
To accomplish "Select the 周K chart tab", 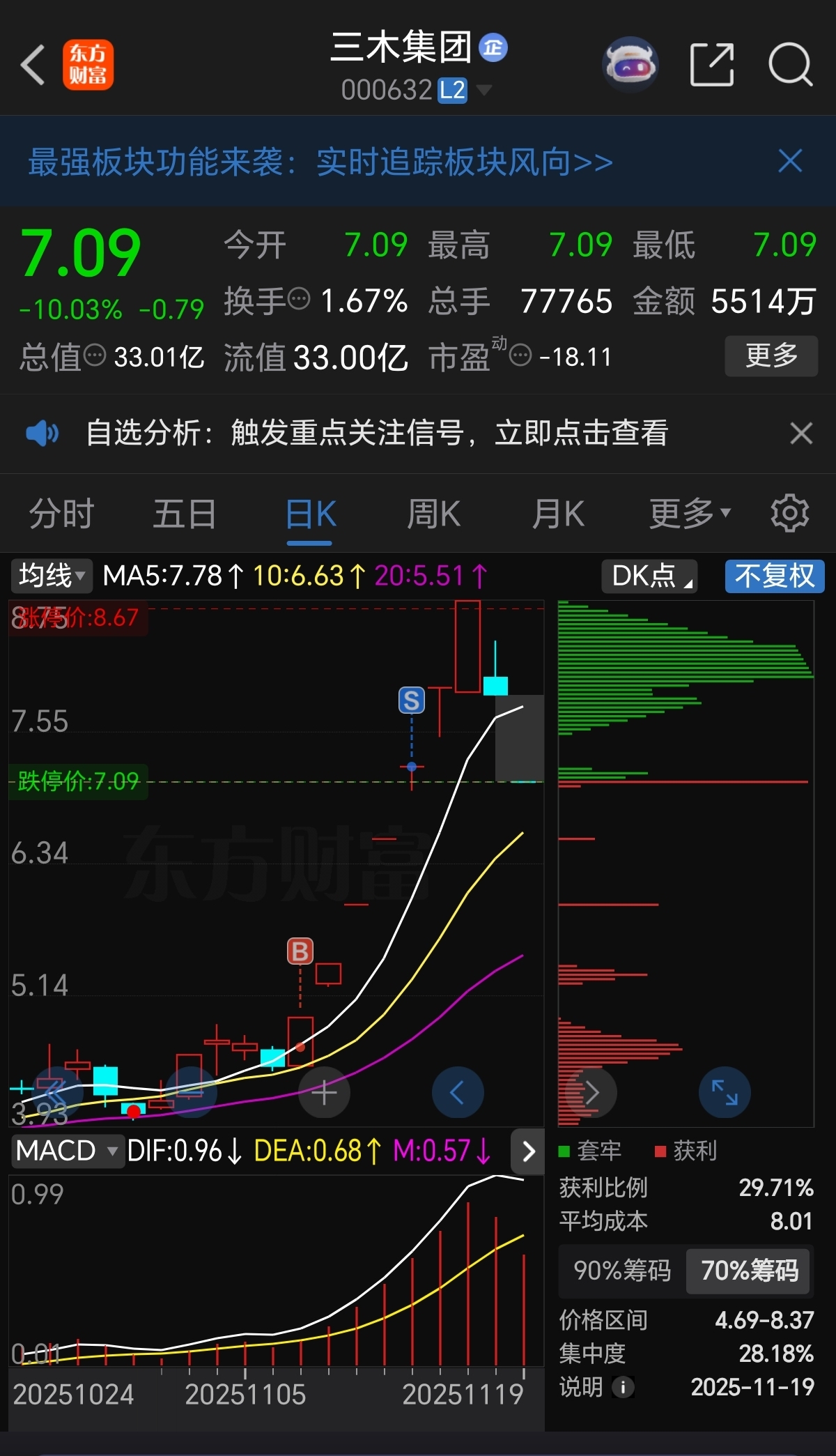I will pyautogui.click(x=433, y=514).
